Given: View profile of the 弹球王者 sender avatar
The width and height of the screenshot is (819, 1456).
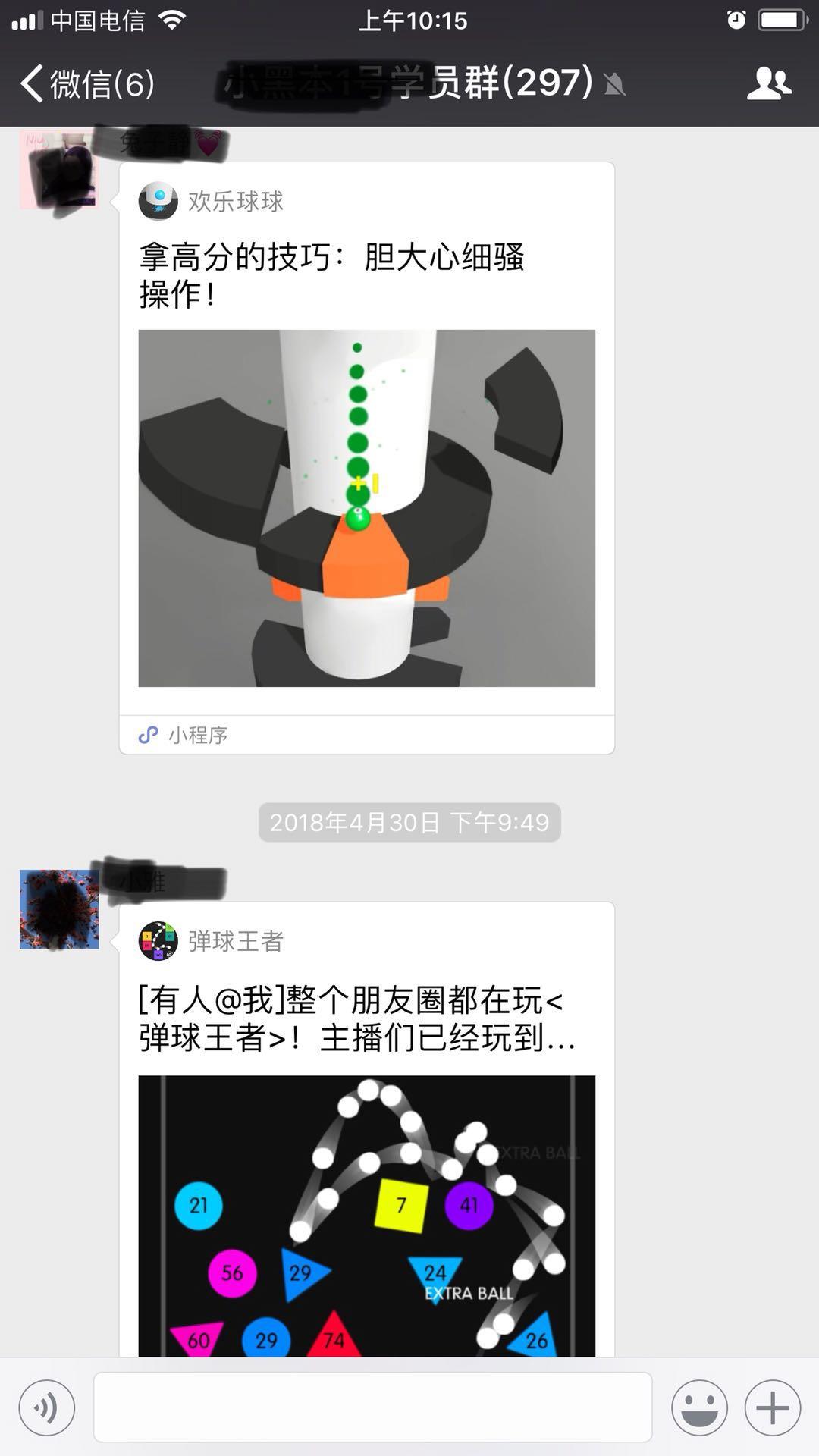Looking at the screenshot, I should (59, 909).
